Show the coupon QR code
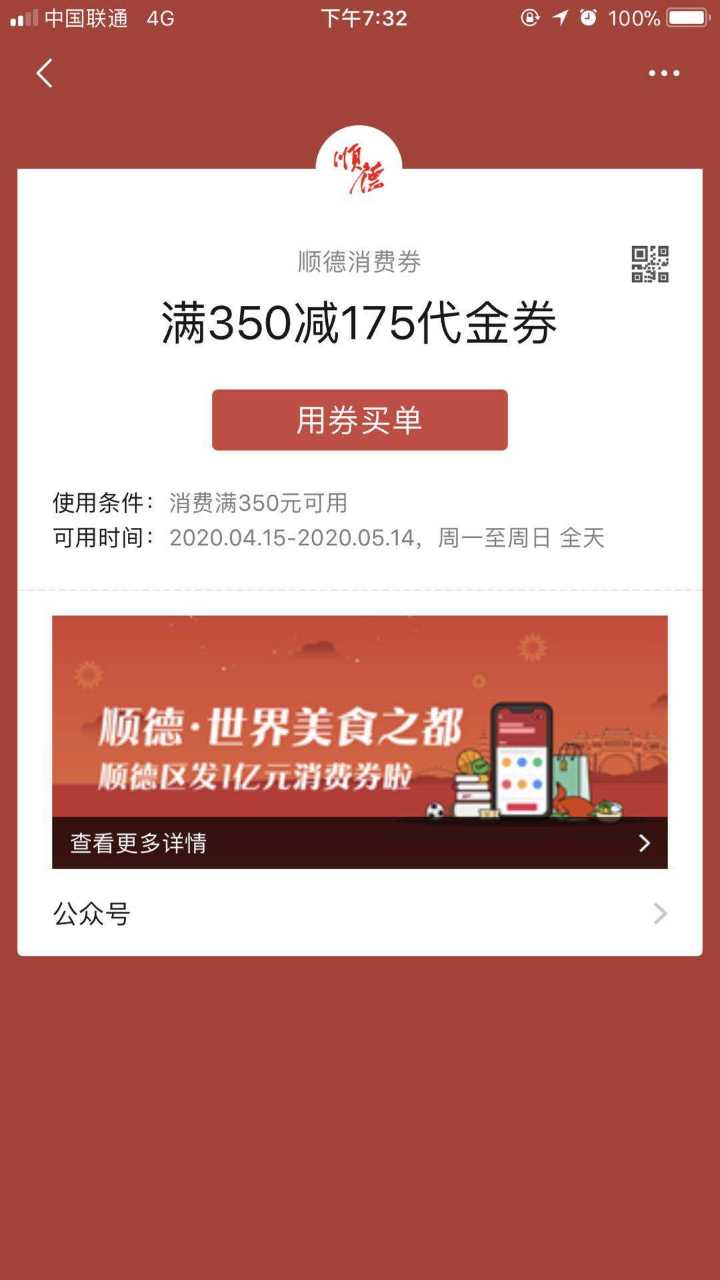The image size is (720, 1280). tap(650, 264)
